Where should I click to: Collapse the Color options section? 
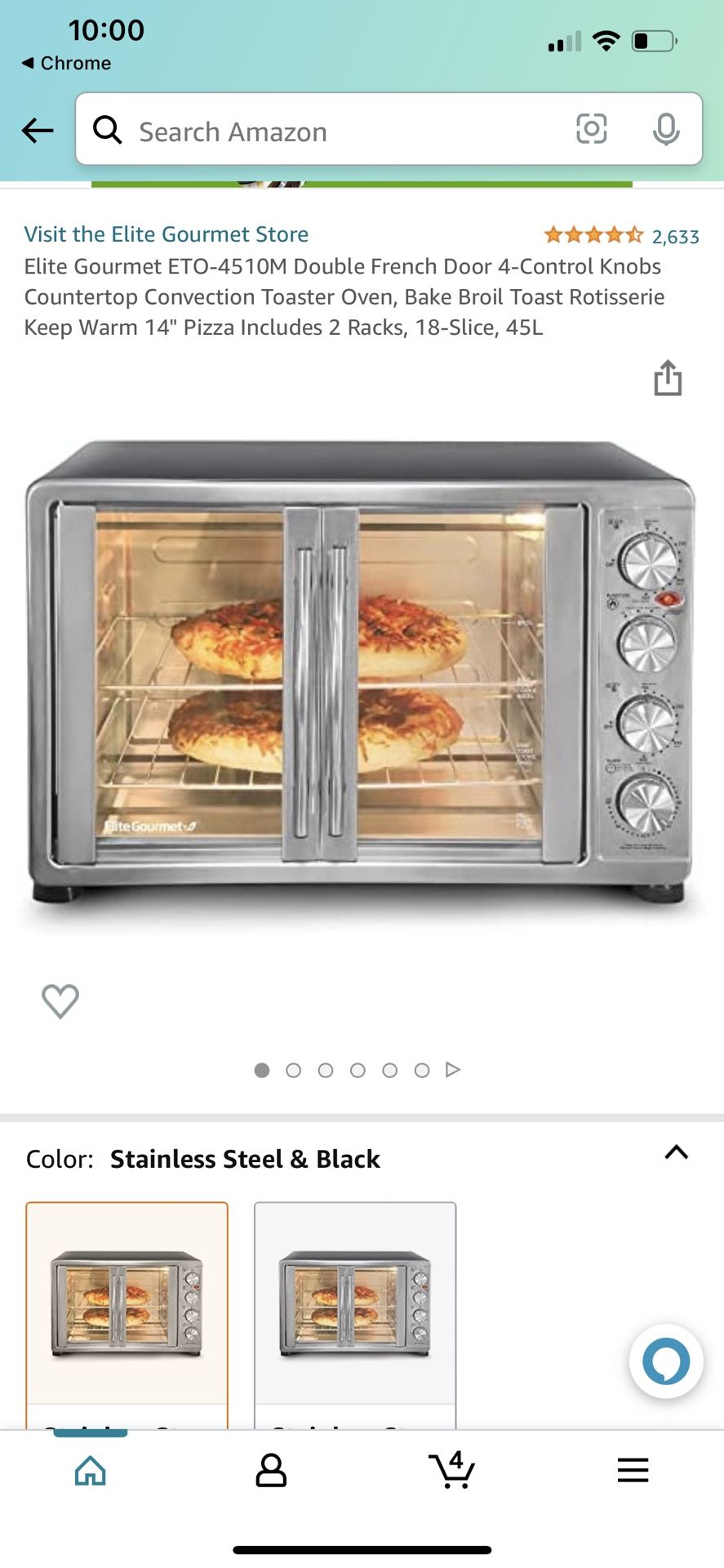tap(676, 1152)
